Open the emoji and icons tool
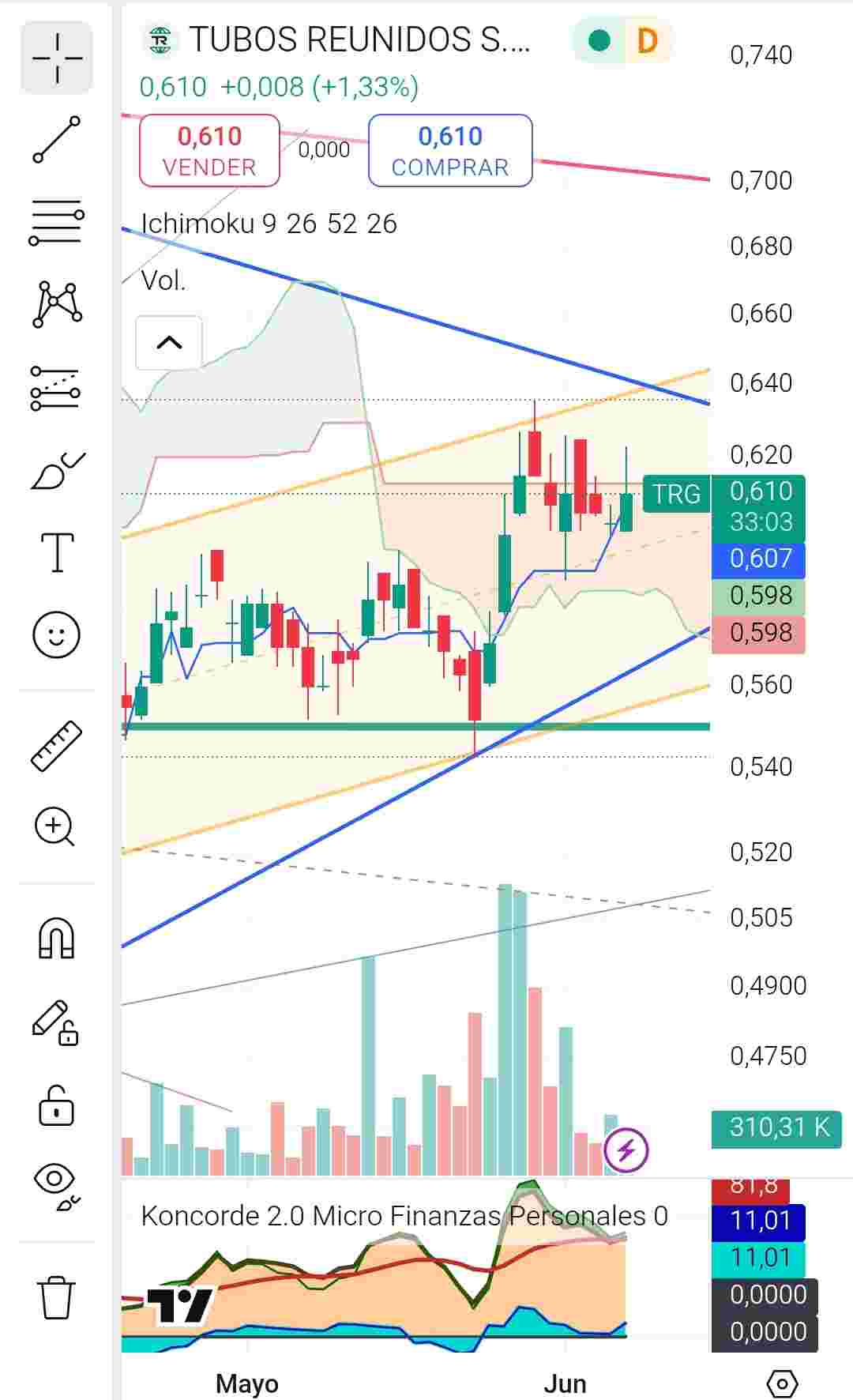Viewport: 853px width, 1400px height. coord(57,634)
